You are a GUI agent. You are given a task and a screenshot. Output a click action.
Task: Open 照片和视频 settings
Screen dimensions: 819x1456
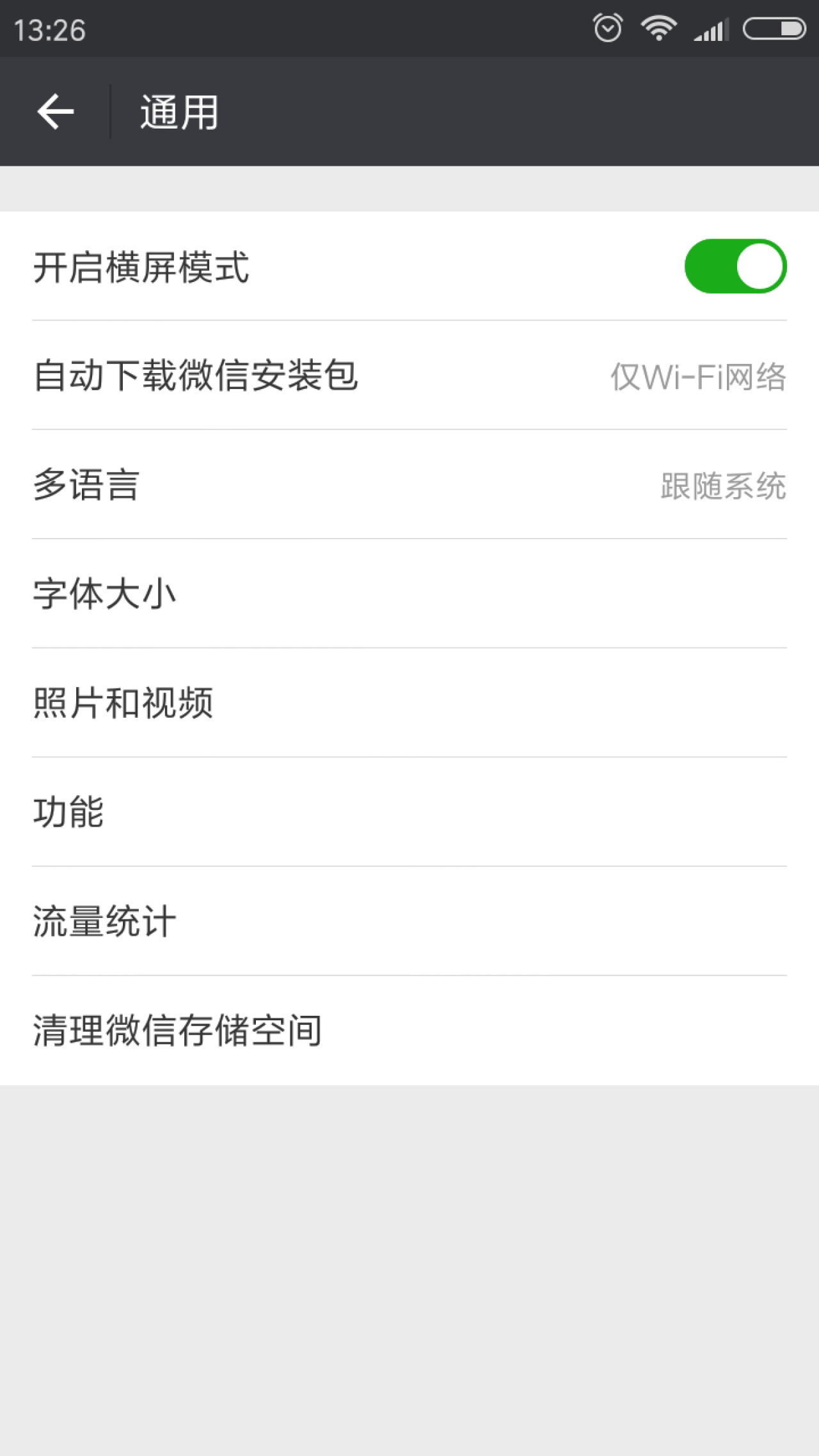pos(409,703)
